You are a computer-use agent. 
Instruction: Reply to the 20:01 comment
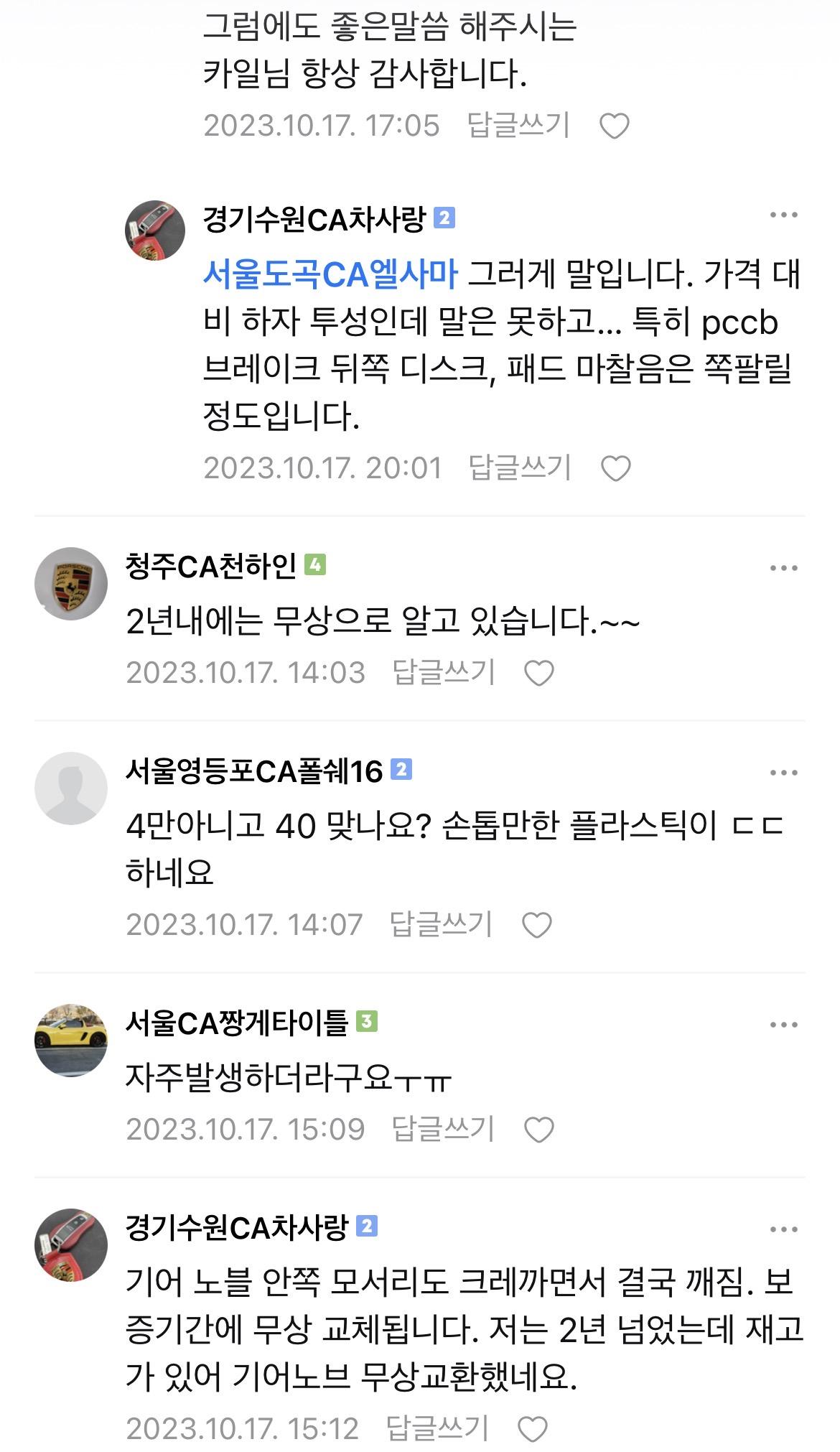coord(519,468)
